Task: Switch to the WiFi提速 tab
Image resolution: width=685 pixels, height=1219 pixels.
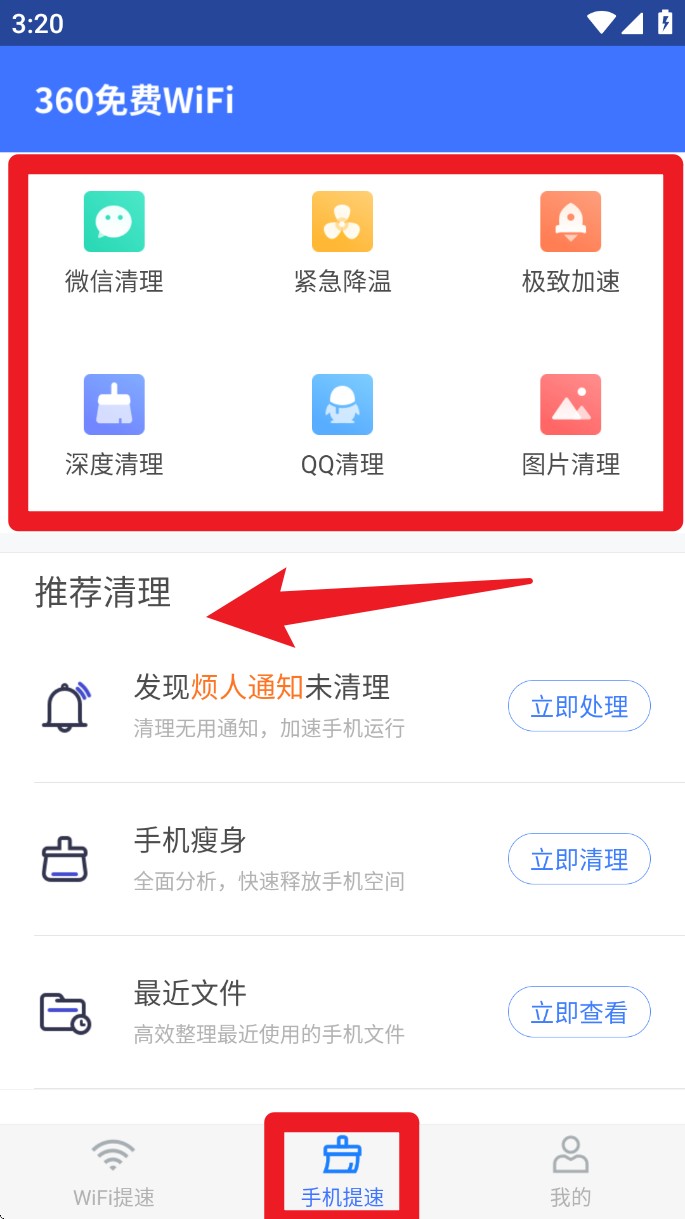Action: (x=114, y=1170)
